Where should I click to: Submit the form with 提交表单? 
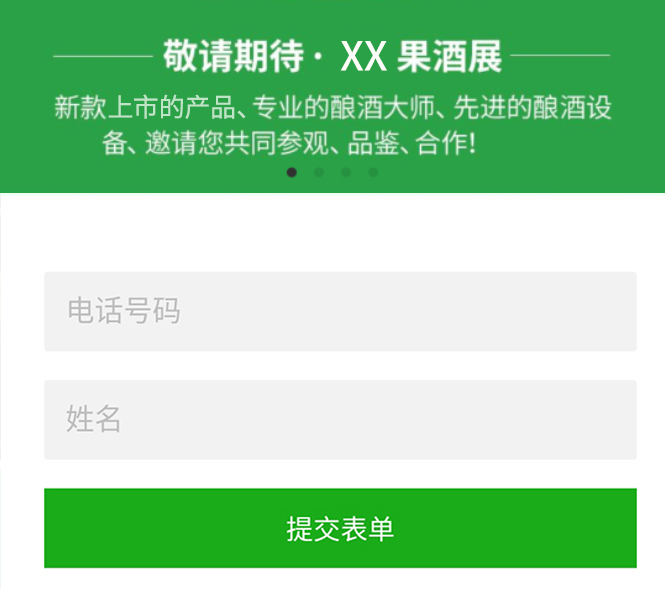[x=340, y=528]
